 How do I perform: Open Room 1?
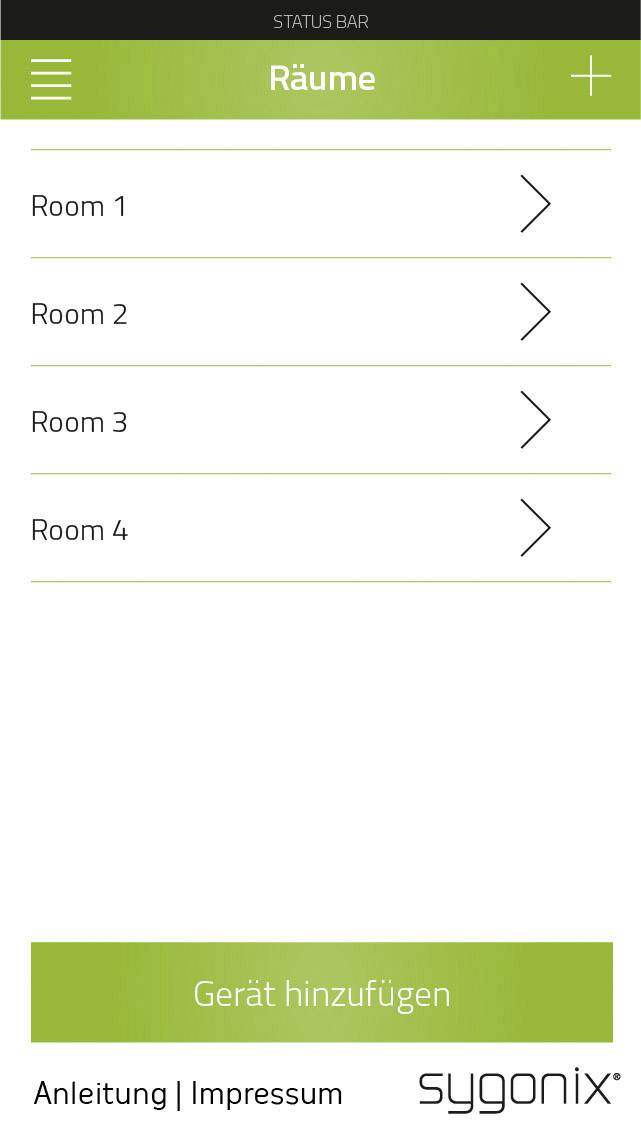pyautogui.click(x=320, y=205)
